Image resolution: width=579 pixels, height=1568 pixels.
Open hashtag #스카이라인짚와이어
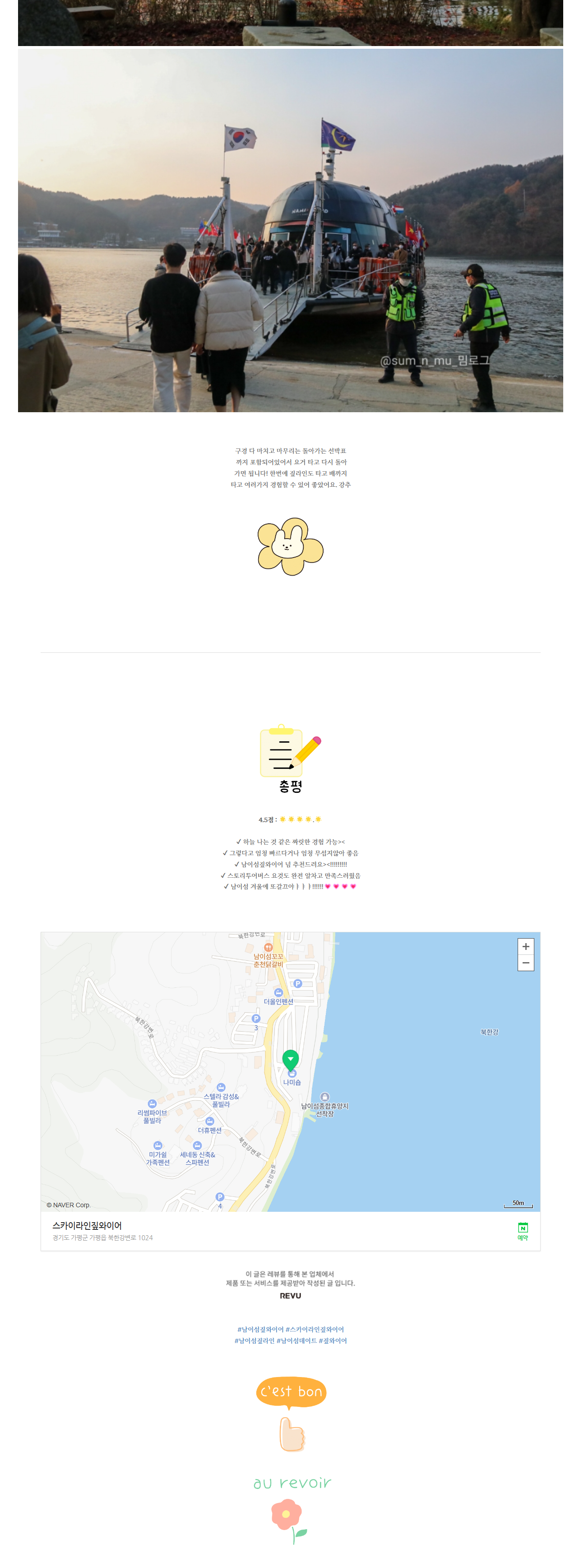[315, 1329]
